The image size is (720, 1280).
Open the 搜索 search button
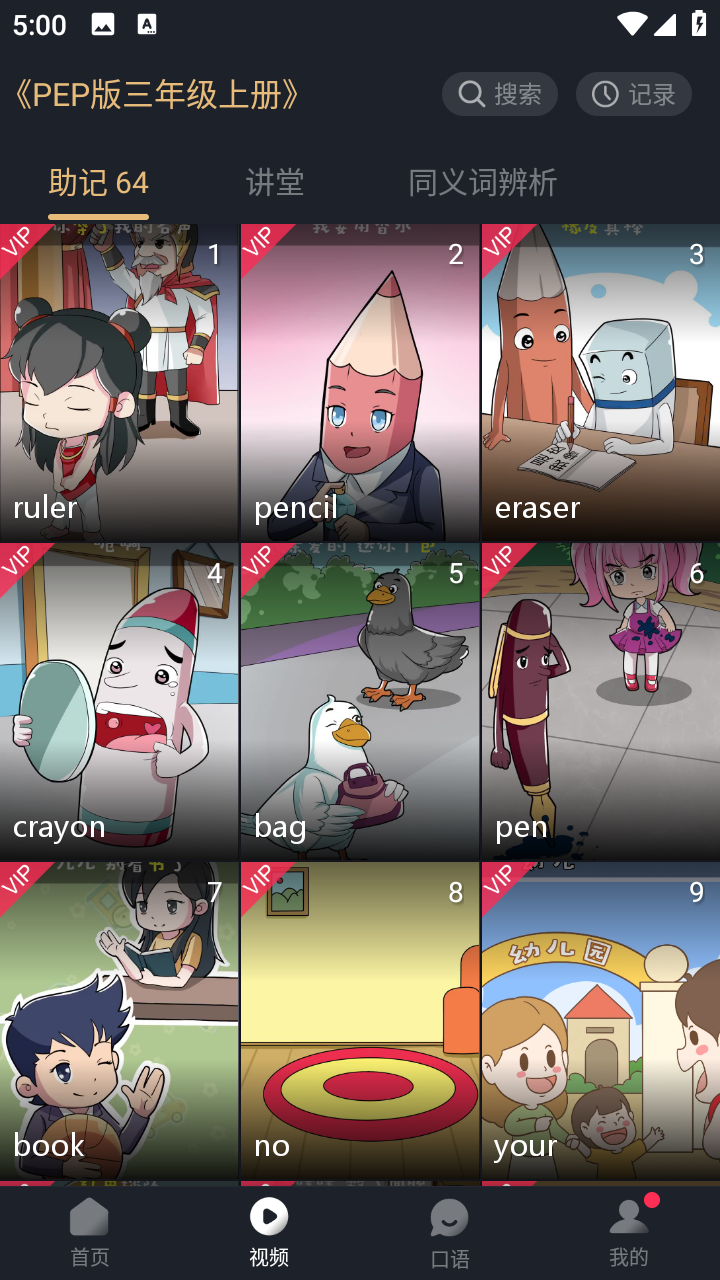coord(499,94)
